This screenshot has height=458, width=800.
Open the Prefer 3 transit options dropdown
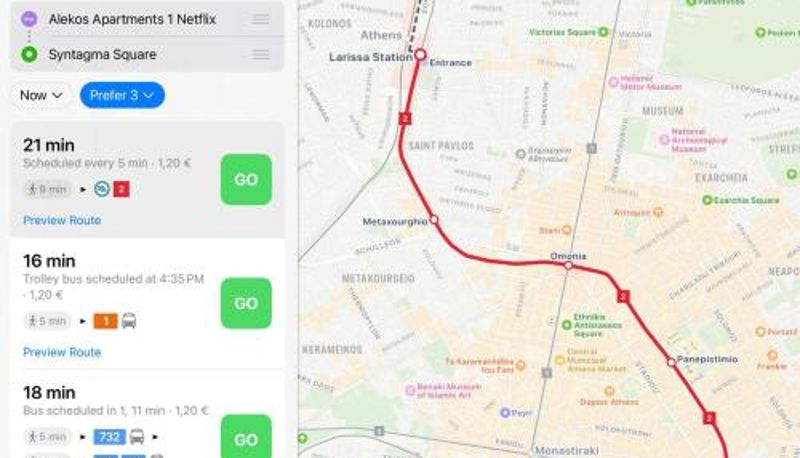[122, 95]
